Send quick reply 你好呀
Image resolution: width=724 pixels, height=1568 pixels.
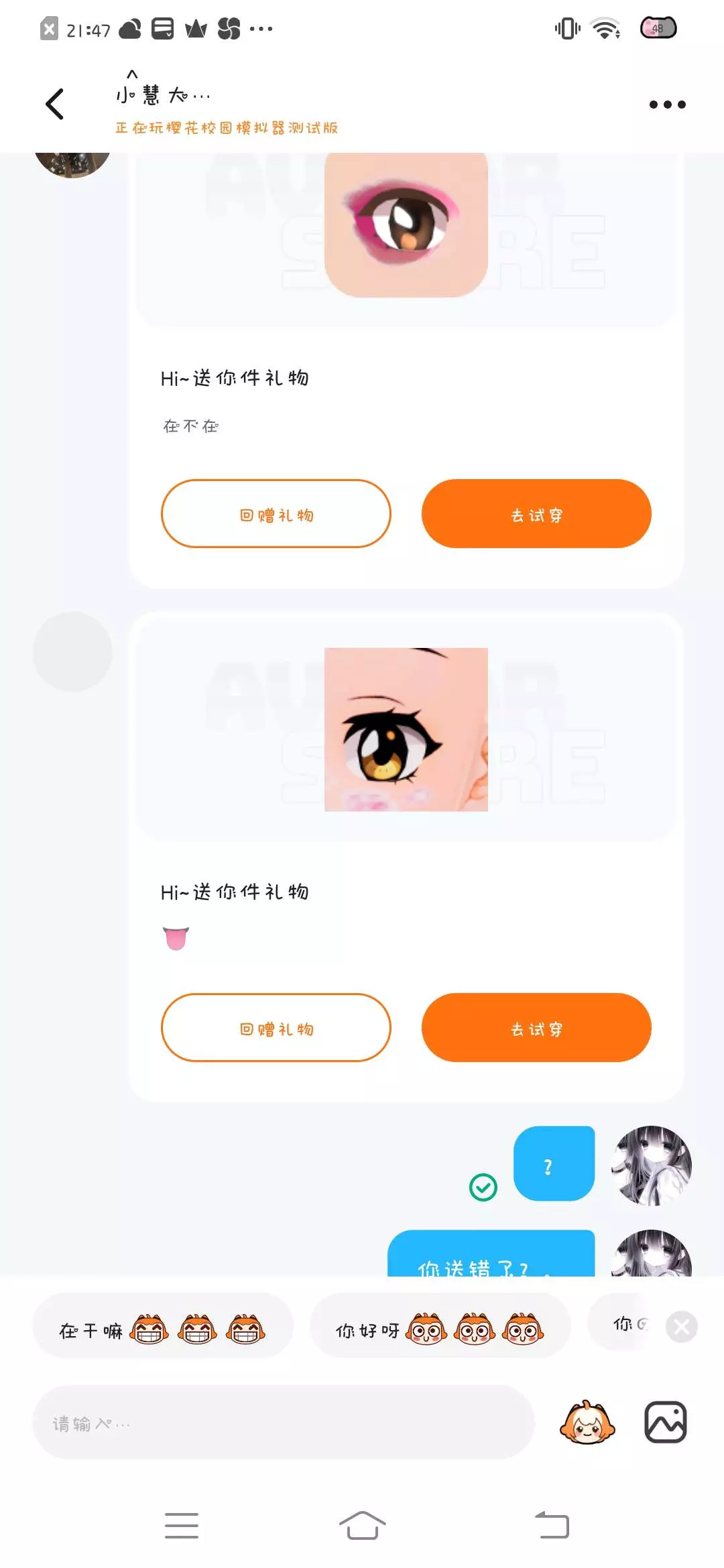click(x=440, y=1327)
